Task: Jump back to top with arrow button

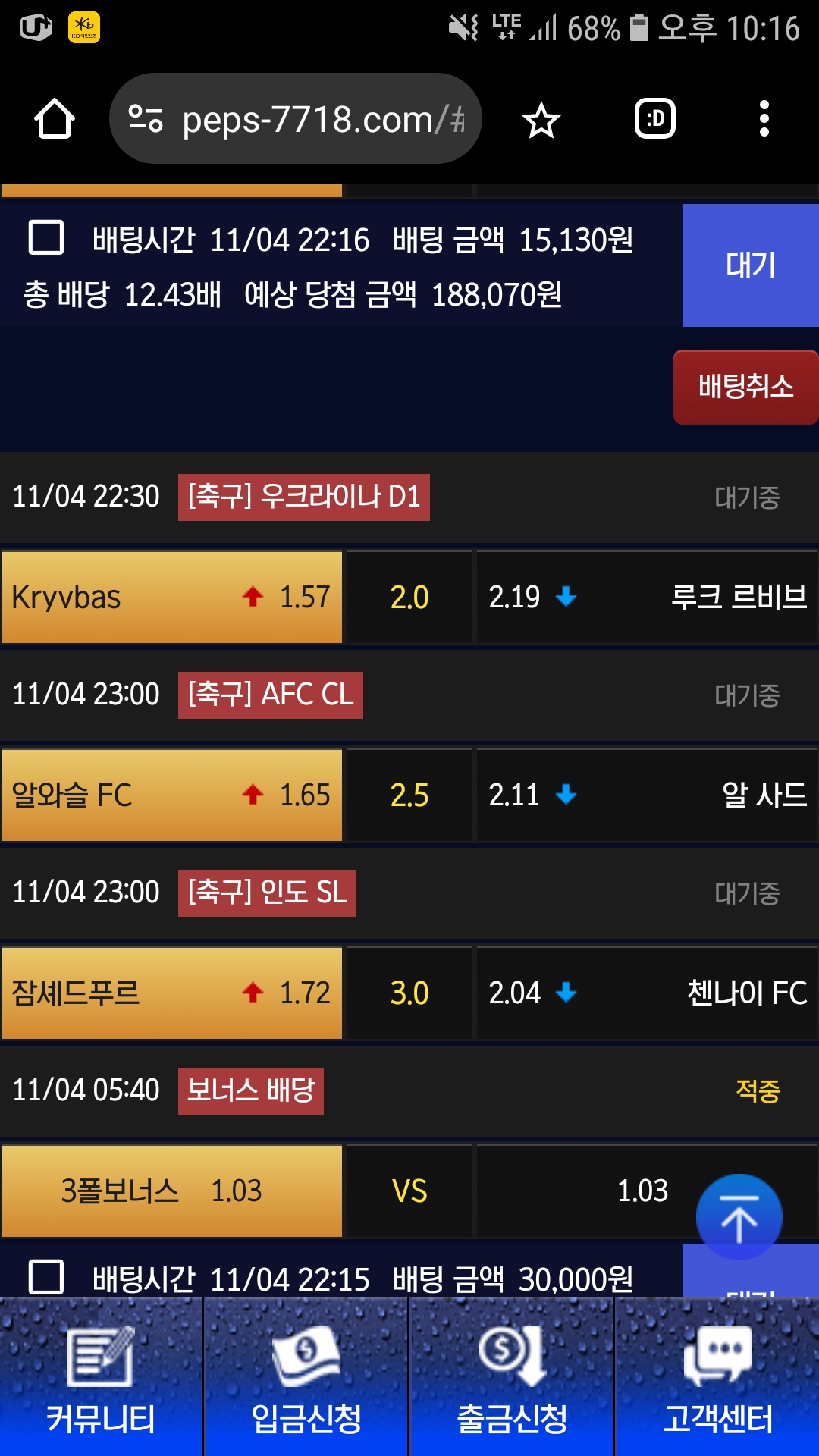Action: click(x=739, y=1217)
